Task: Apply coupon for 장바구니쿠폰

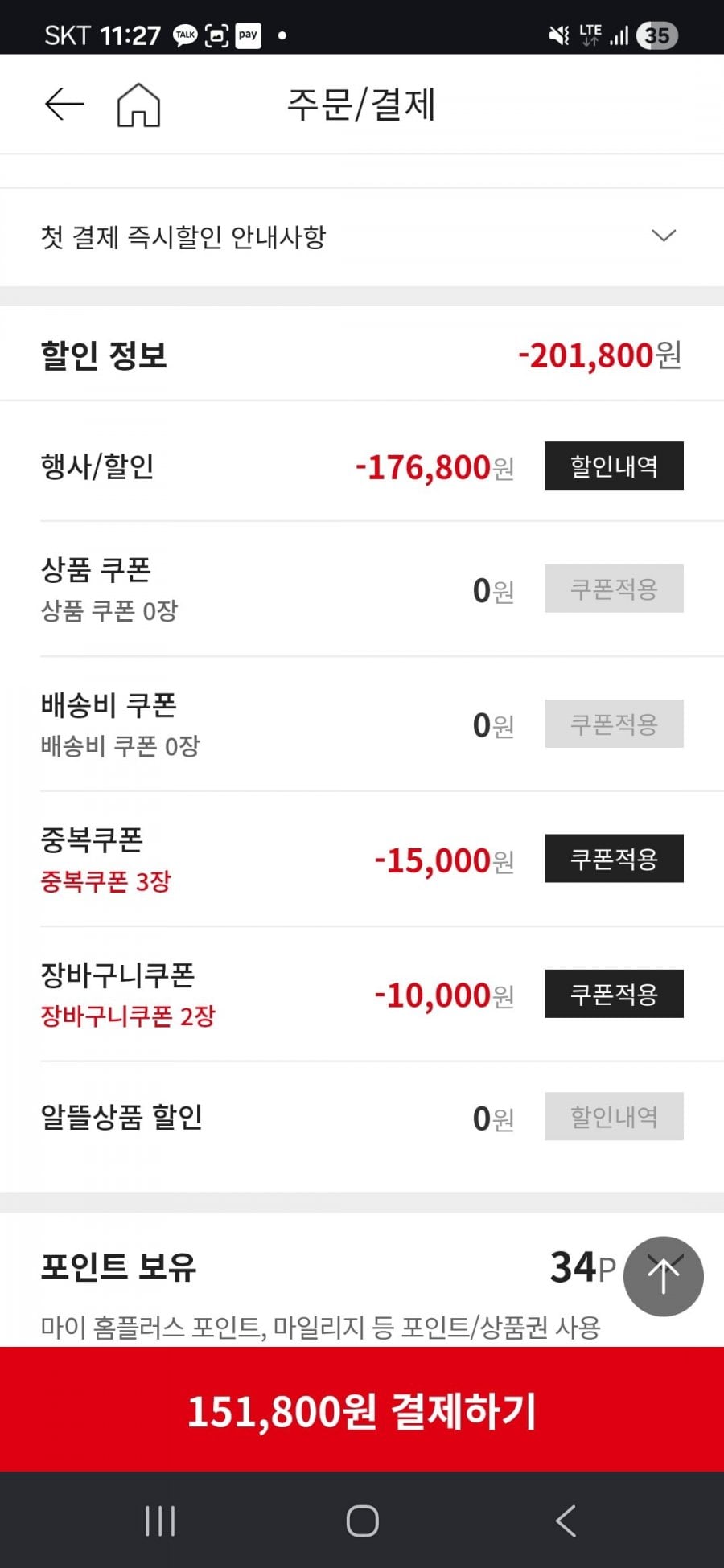Action: 614,994
